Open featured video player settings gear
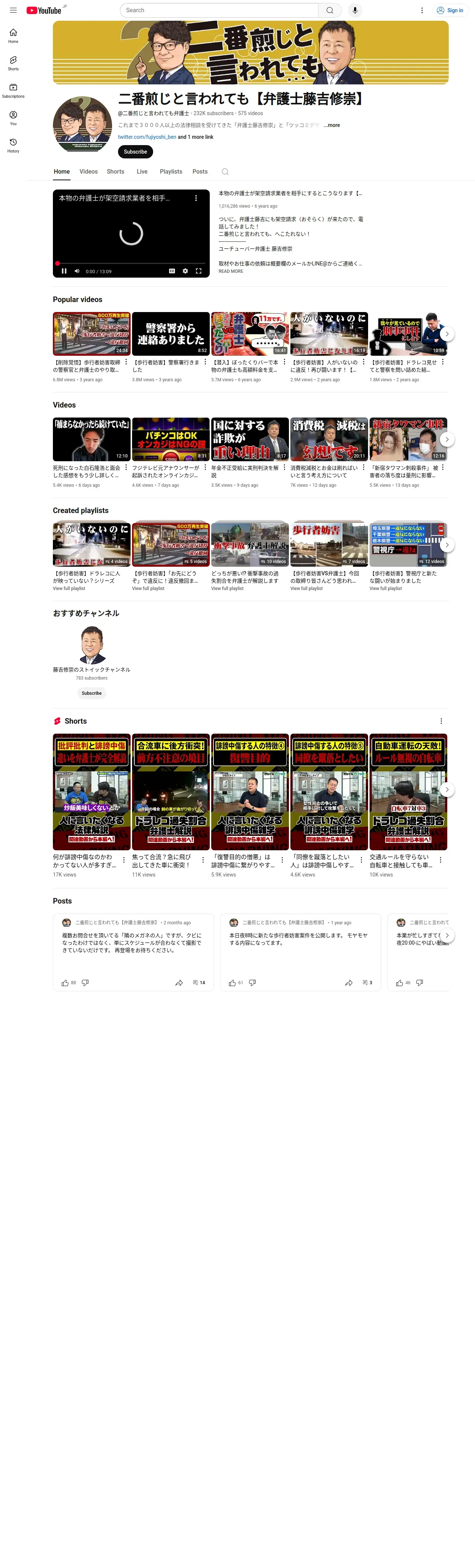 pos(185,271)
